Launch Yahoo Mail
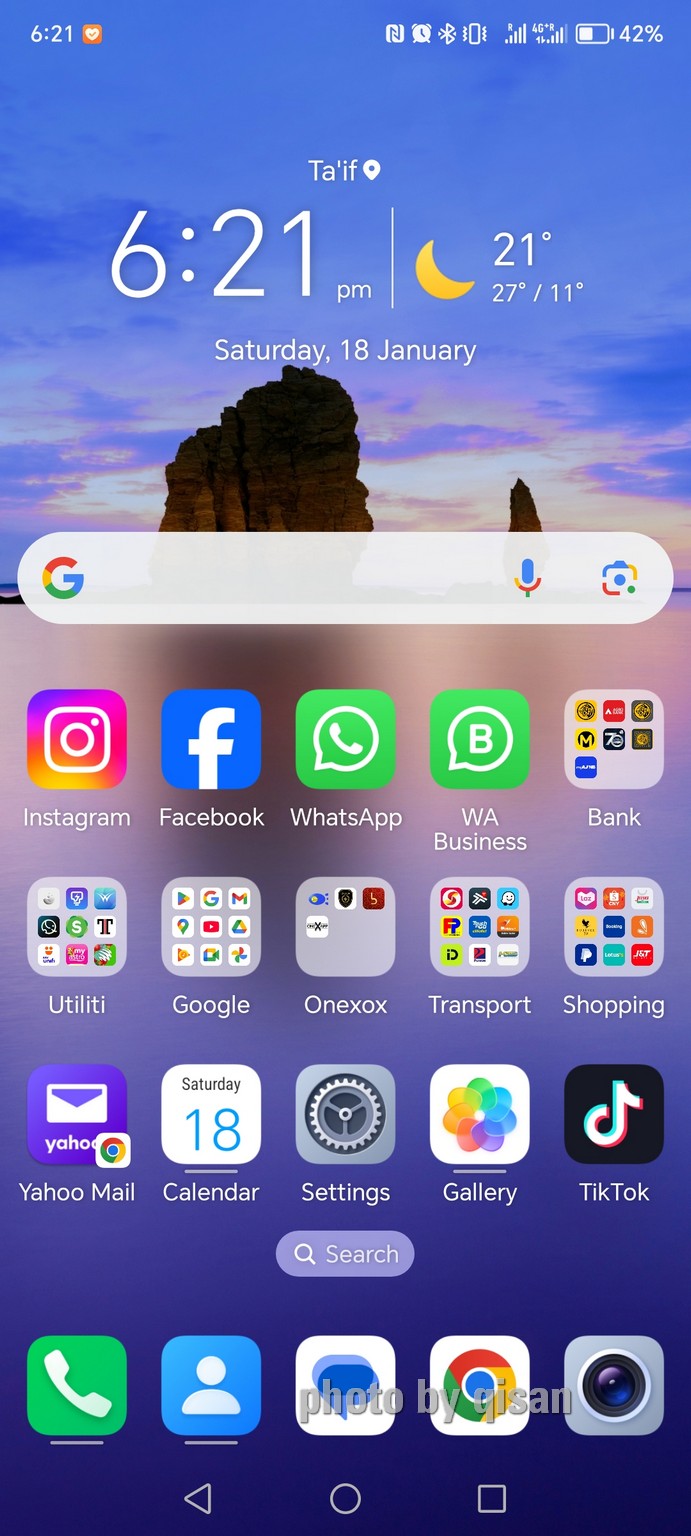The width and height of the screenshot is (691, 1536). click(77, 1114)
